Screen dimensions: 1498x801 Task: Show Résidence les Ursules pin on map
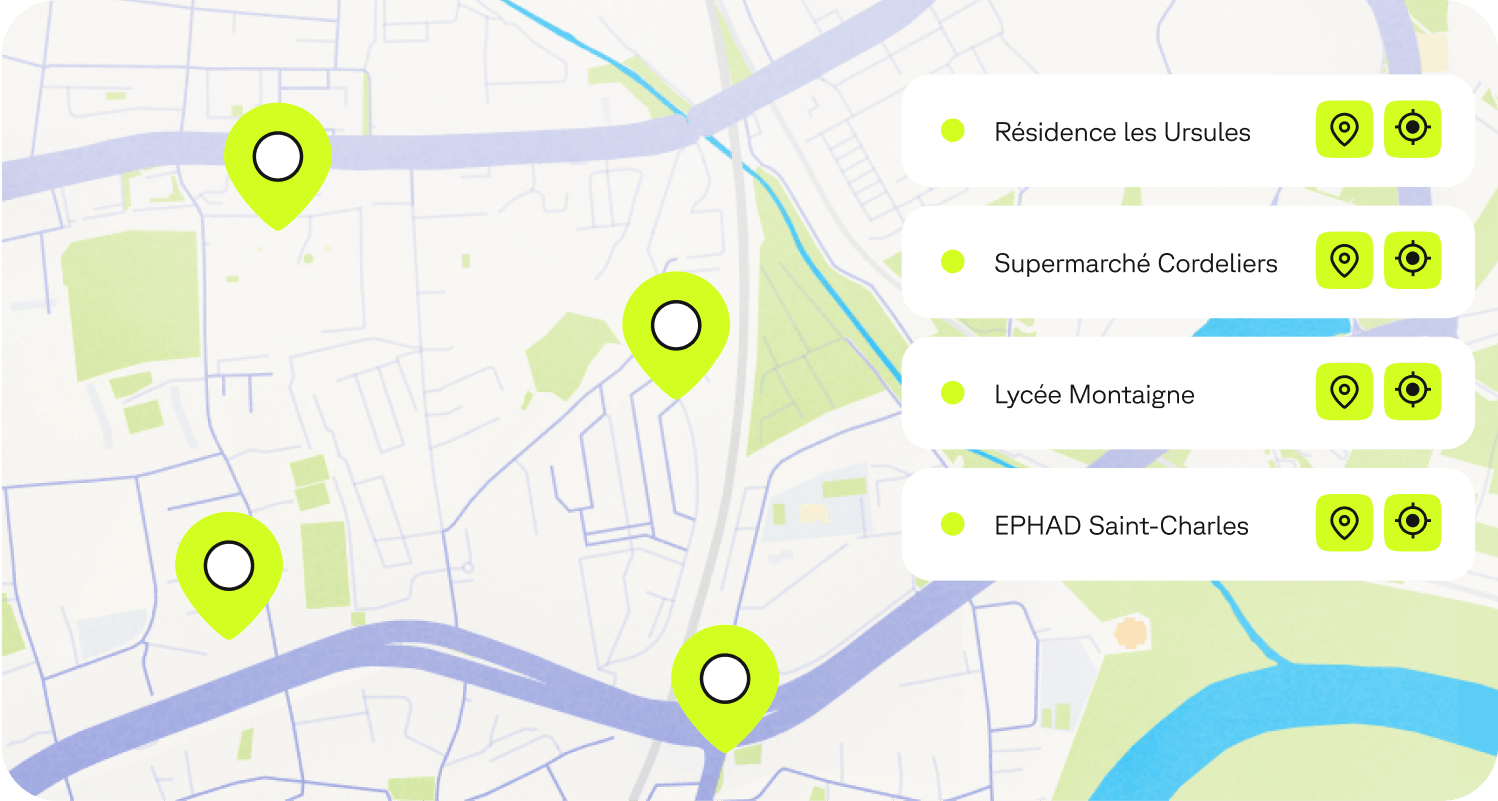pos(1344,129)
